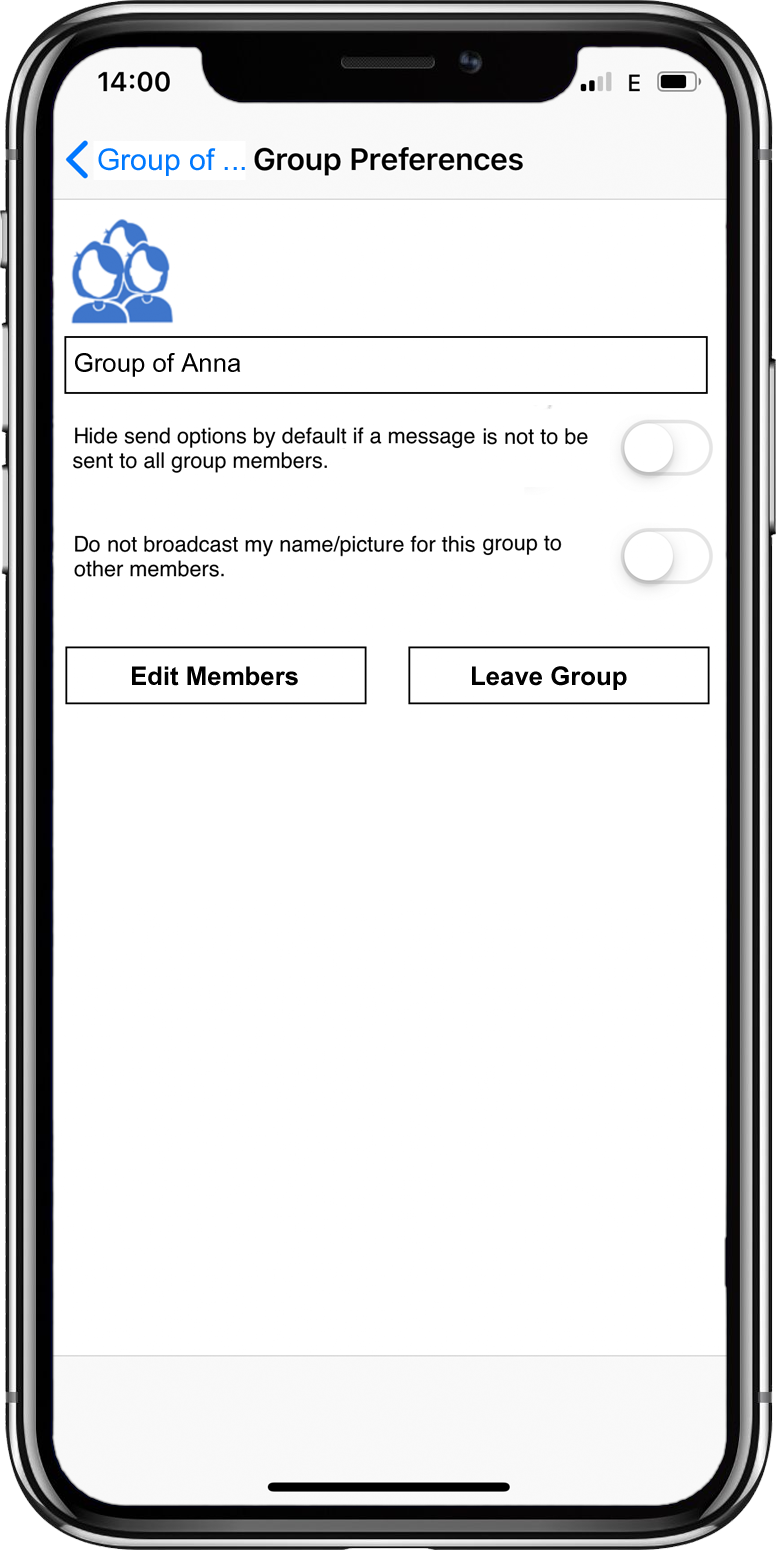Turn on do not broadcast my name/picture
Screen dimensions: 776x1550
coord(666,556)
